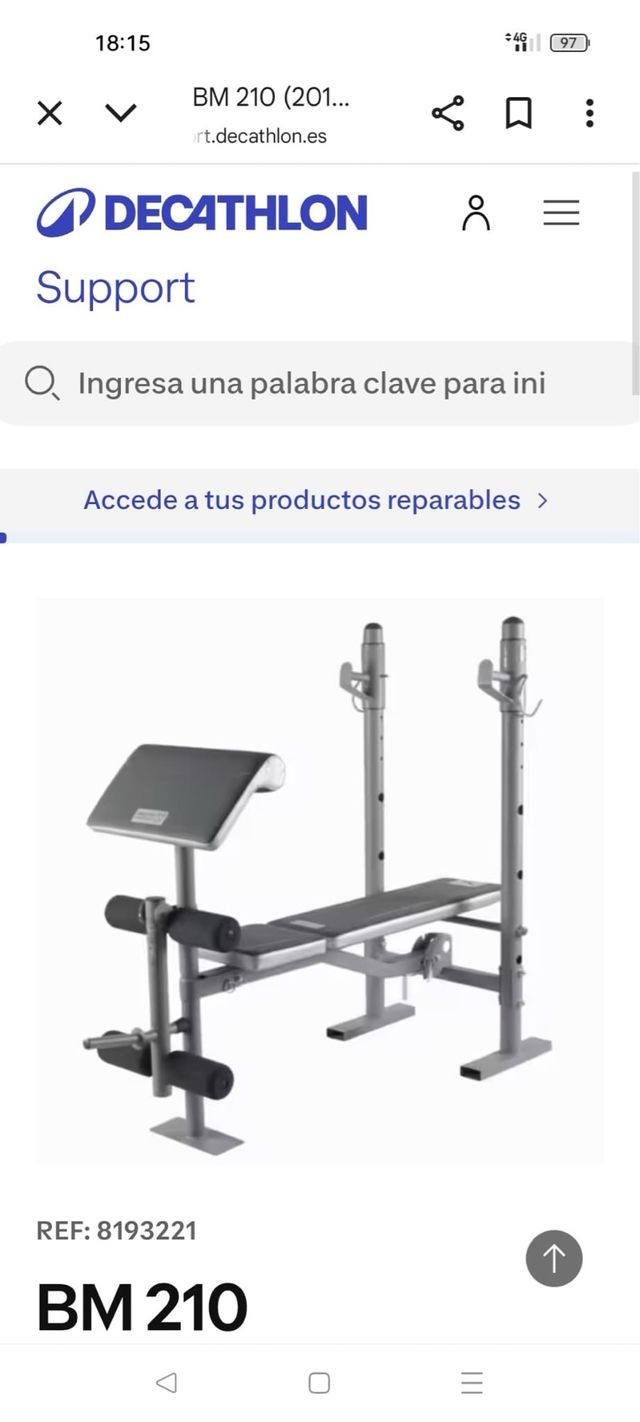Screen dimensions: 640x1422
Task: Bookmark the BM 210 page
Action: pos(518,113)
